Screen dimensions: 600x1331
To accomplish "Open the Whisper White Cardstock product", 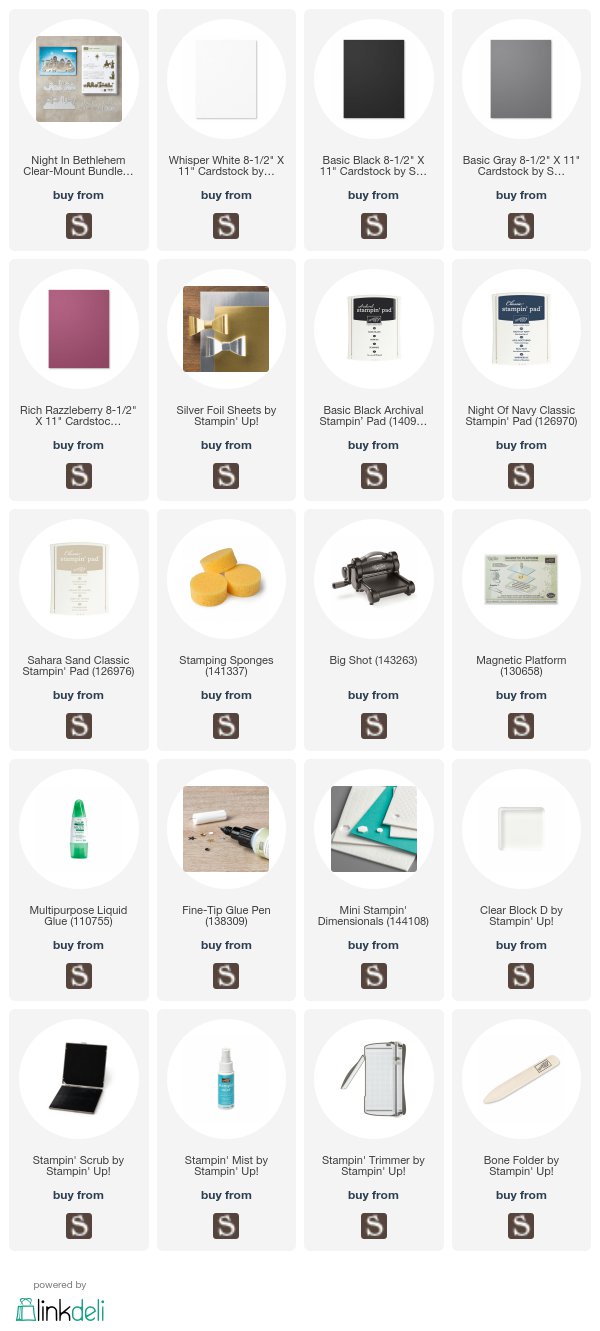I will (227, 130).
